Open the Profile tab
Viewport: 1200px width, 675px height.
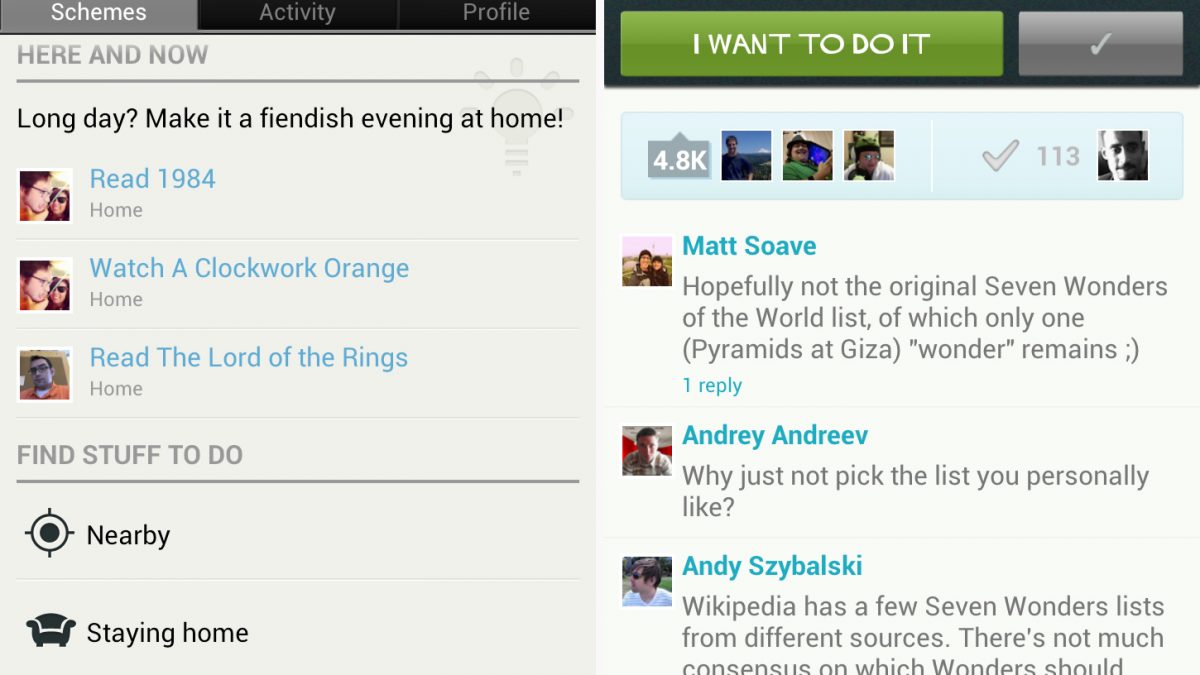point(496,13)
